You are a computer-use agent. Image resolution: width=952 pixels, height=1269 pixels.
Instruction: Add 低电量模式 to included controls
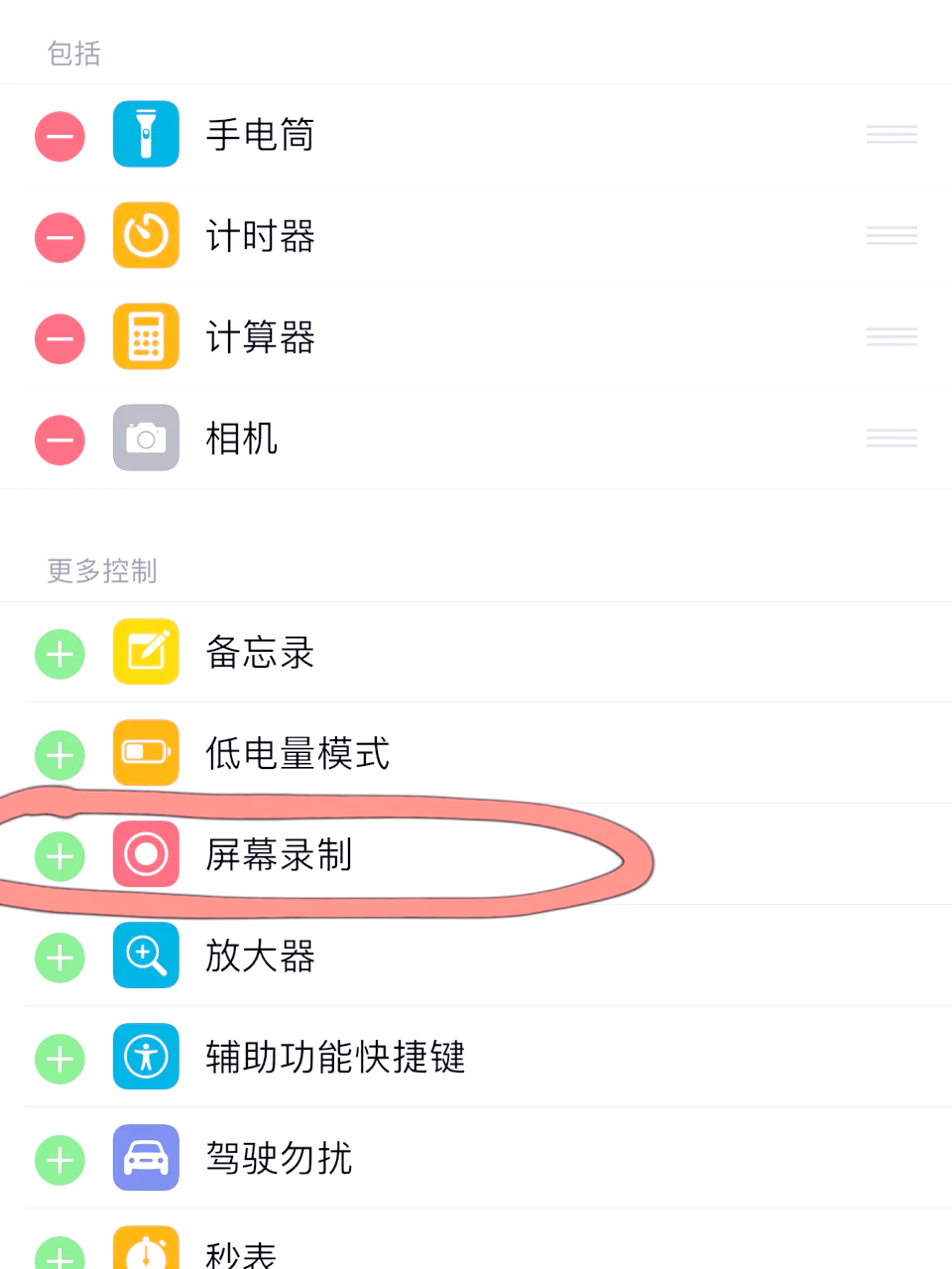tap(59, 755)
